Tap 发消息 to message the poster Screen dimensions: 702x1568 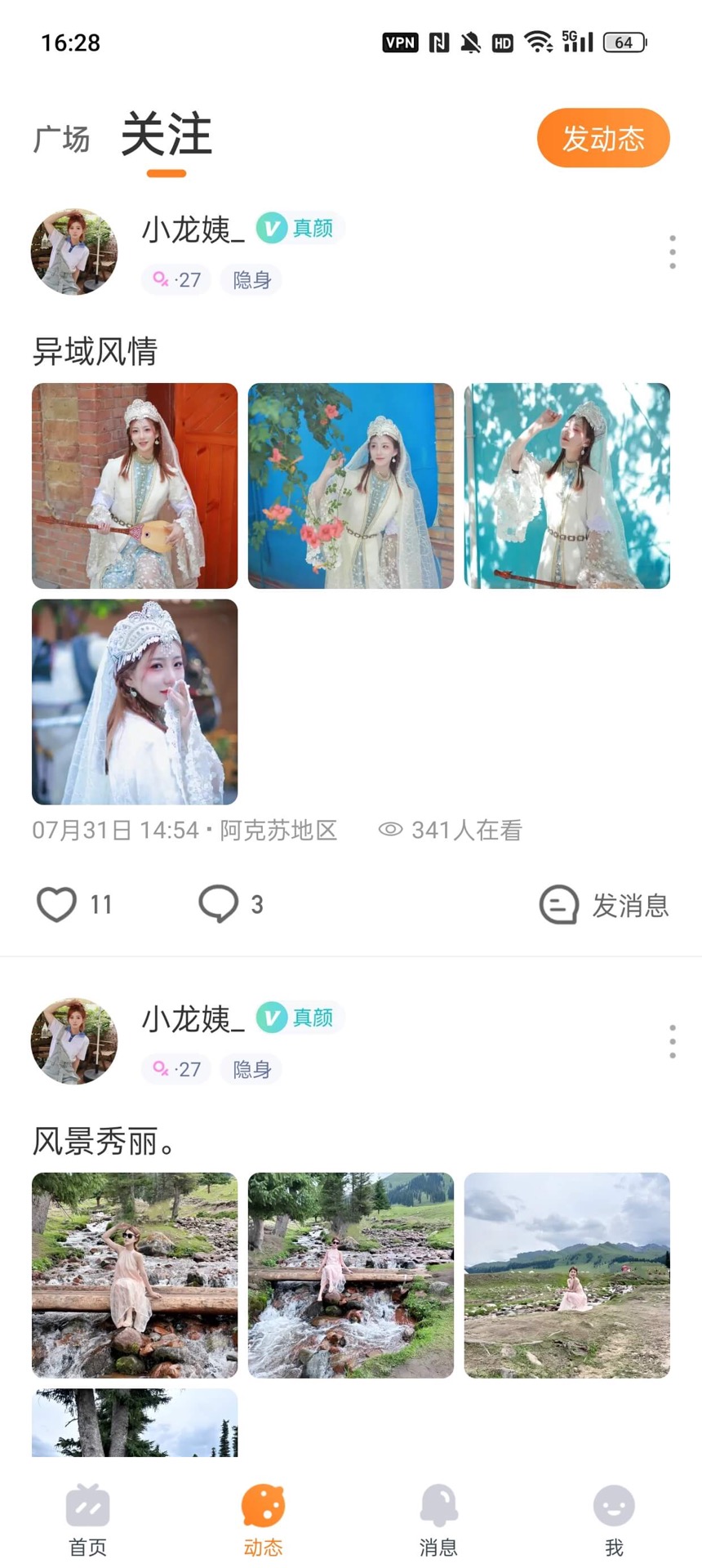point(604,905)
